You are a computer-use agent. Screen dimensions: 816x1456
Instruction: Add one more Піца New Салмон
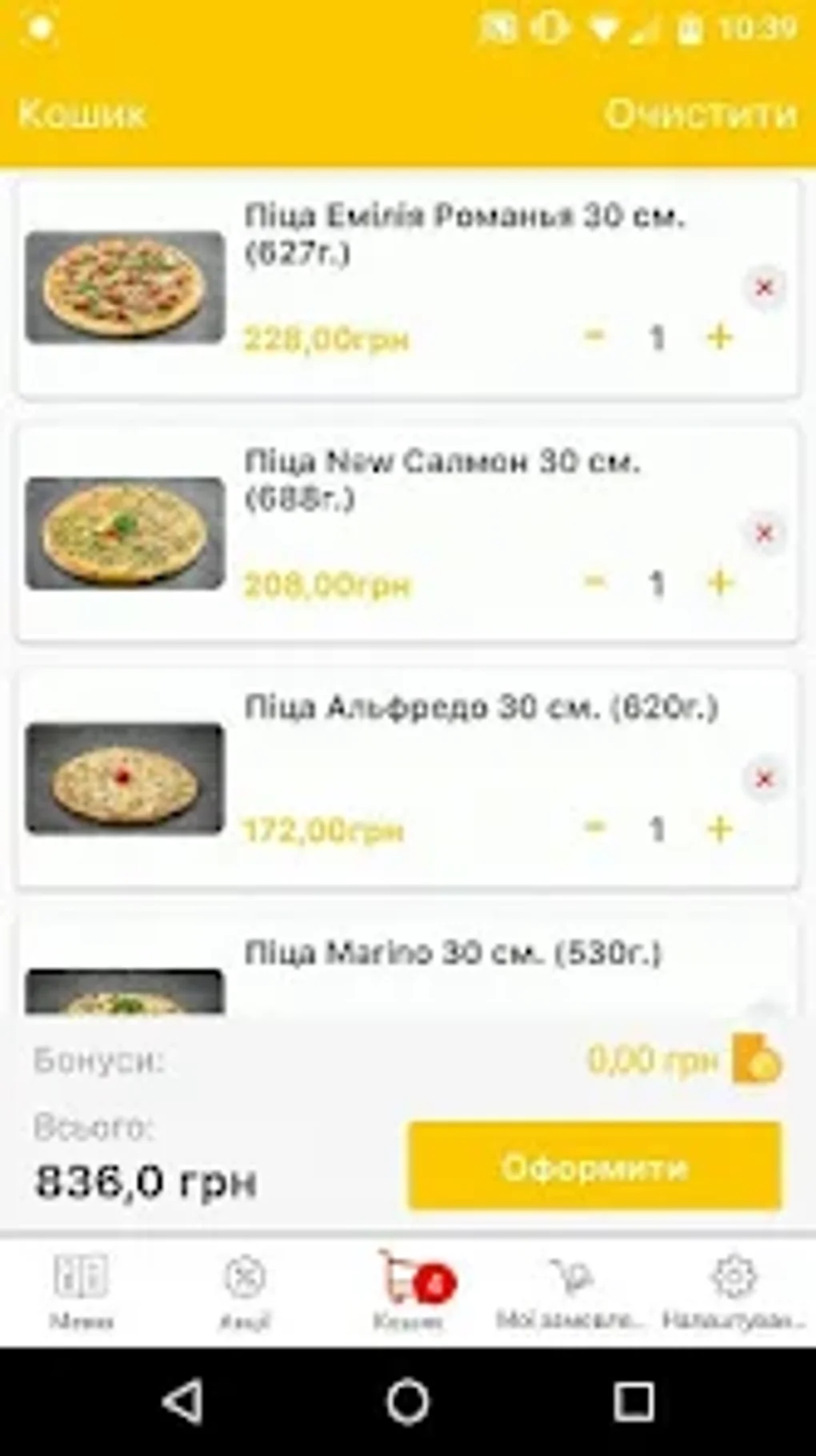719,584
